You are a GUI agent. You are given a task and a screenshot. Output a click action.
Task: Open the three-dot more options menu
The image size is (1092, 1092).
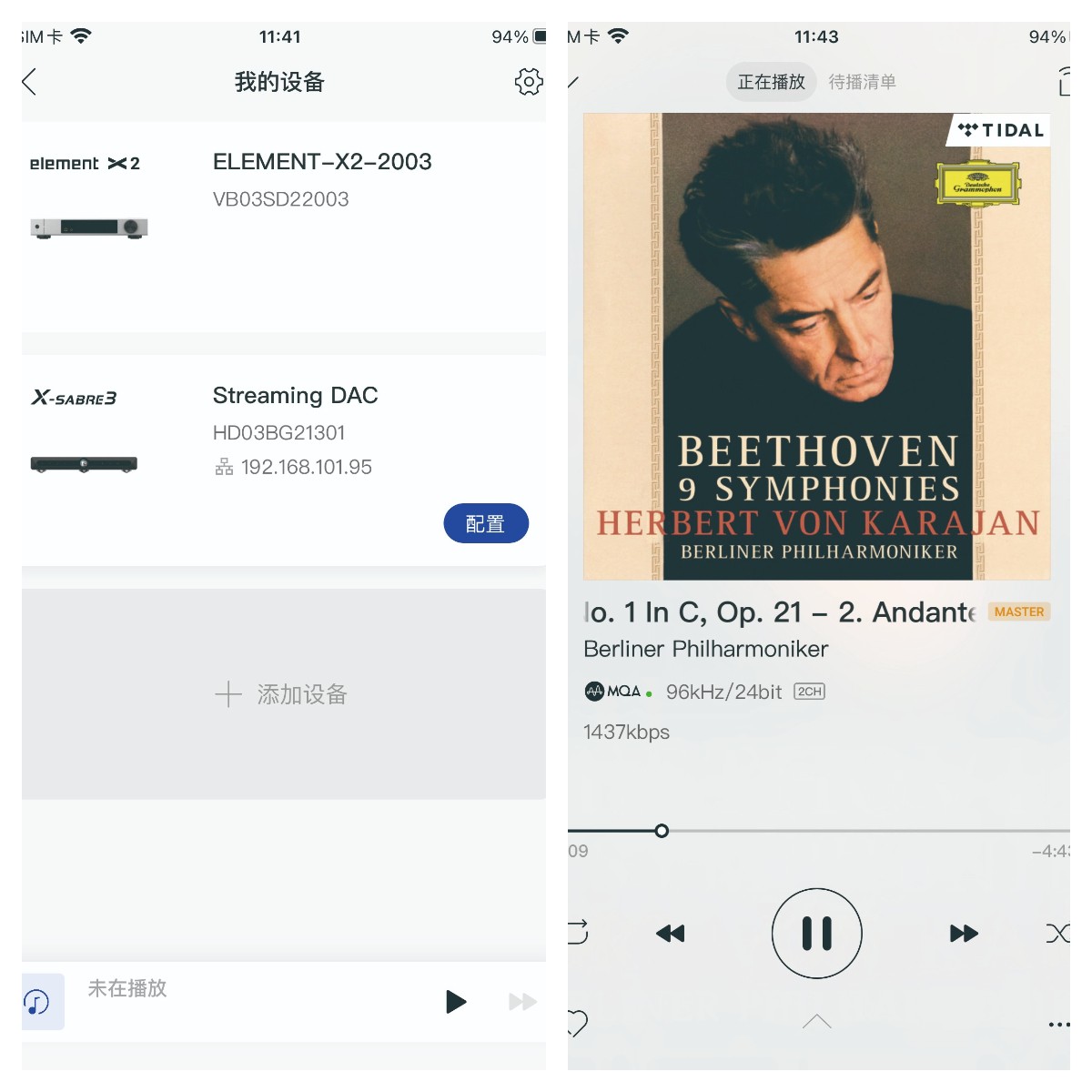1058,1025
